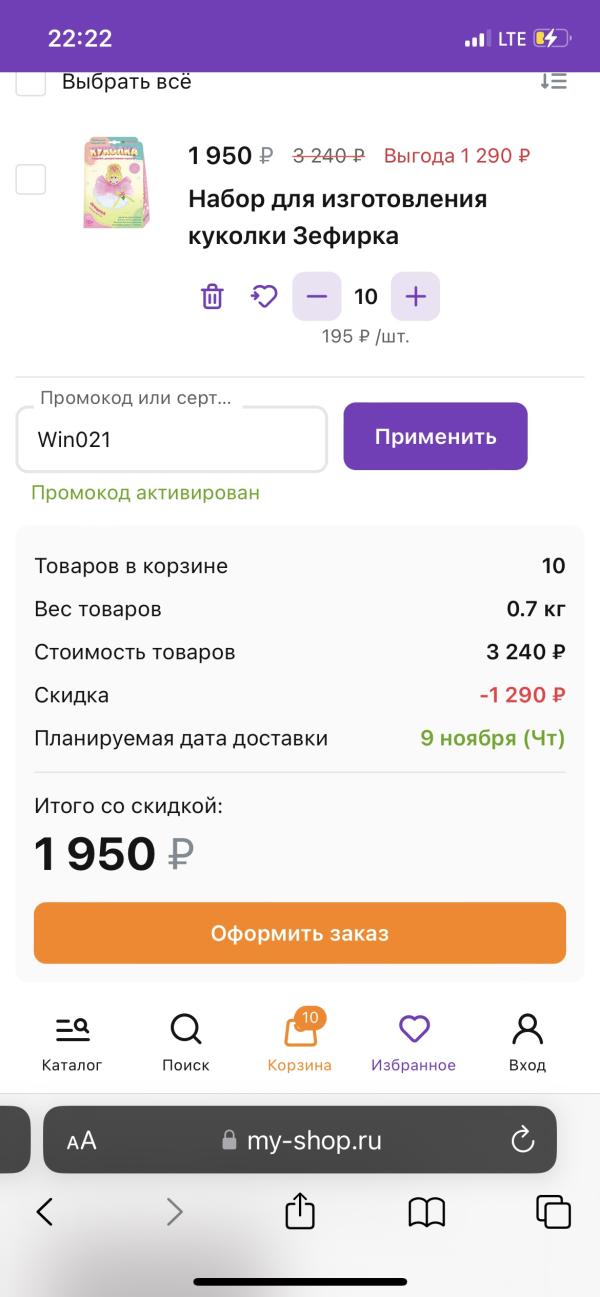Screen dimensions: 600x1297
Task: Proceed with Оформить заказ button
Action: pyautogui.click(x=300, y=934)
